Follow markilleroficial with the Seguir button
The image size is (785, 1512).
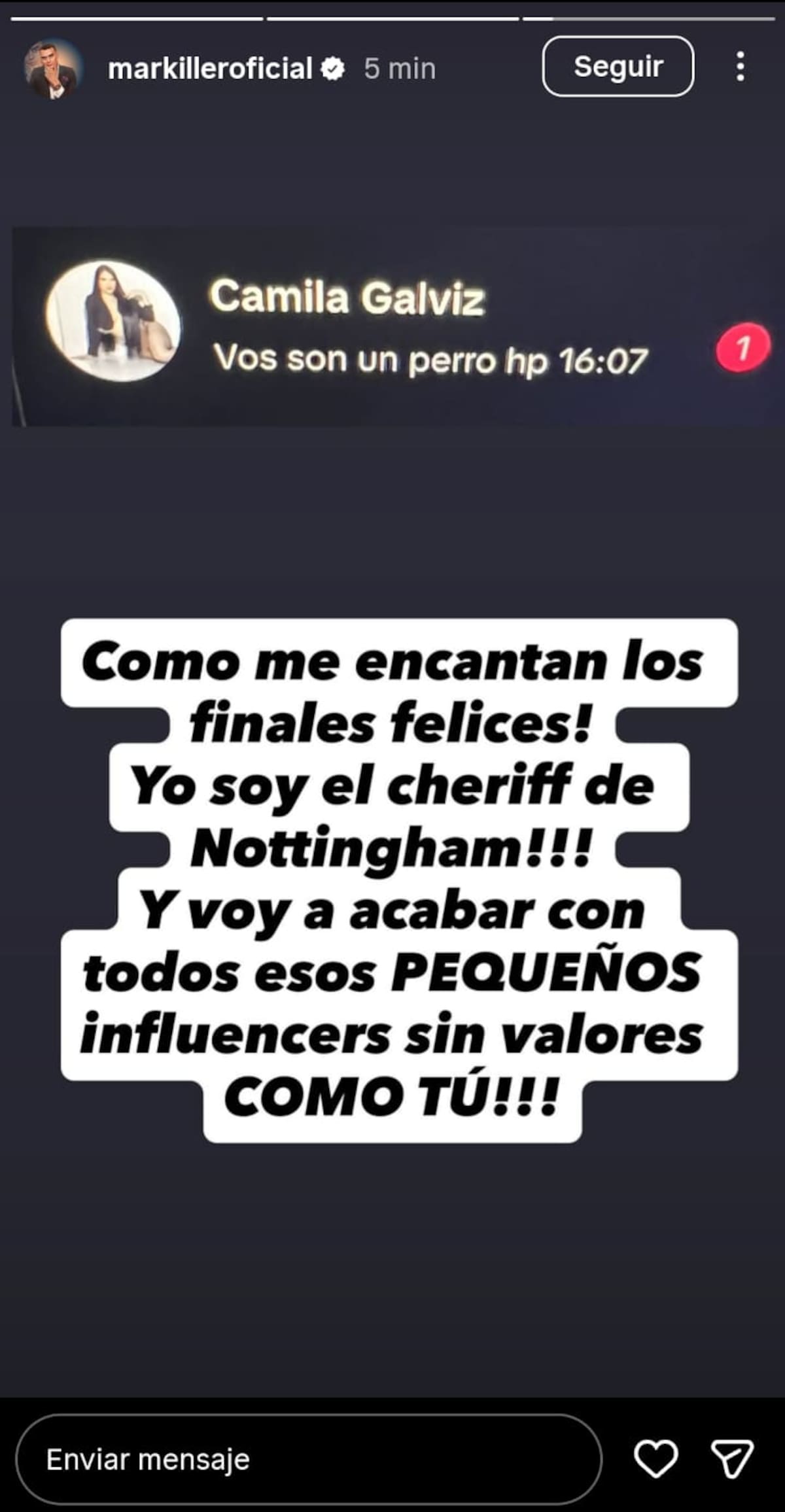pos(618,67)
